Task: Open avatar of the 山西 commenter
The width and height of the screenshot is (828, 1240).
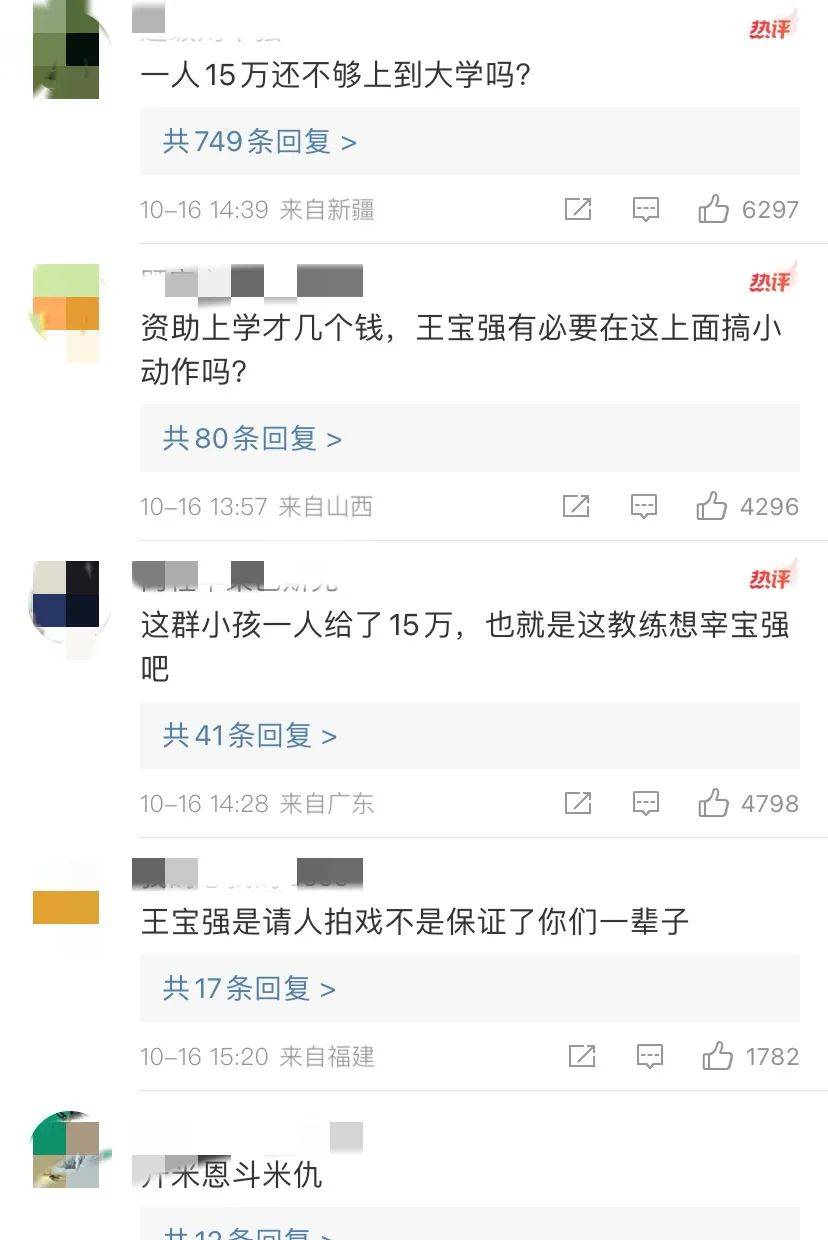Action: tap(66, 312)
